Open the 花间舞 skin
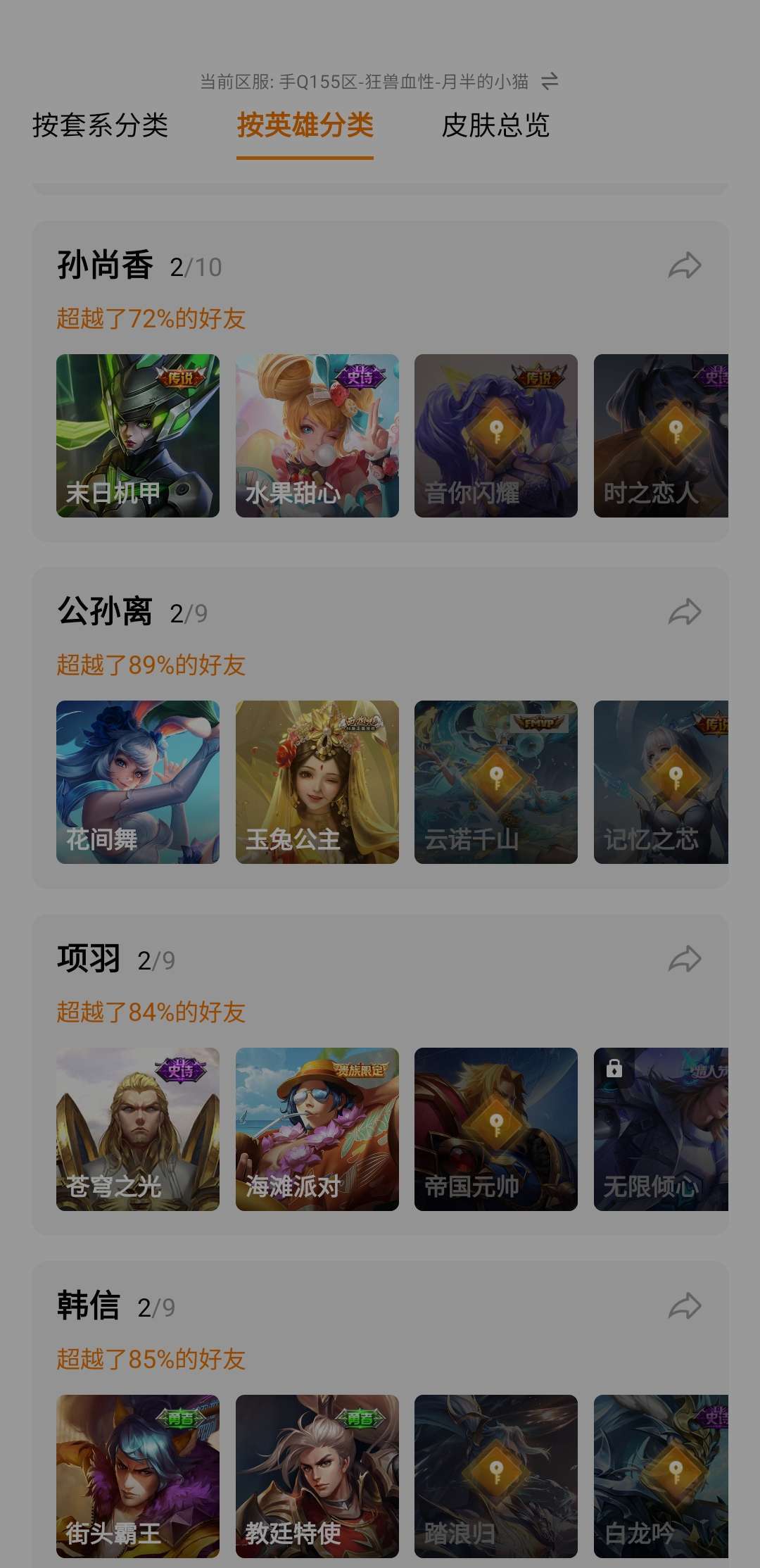 [138, 782]
